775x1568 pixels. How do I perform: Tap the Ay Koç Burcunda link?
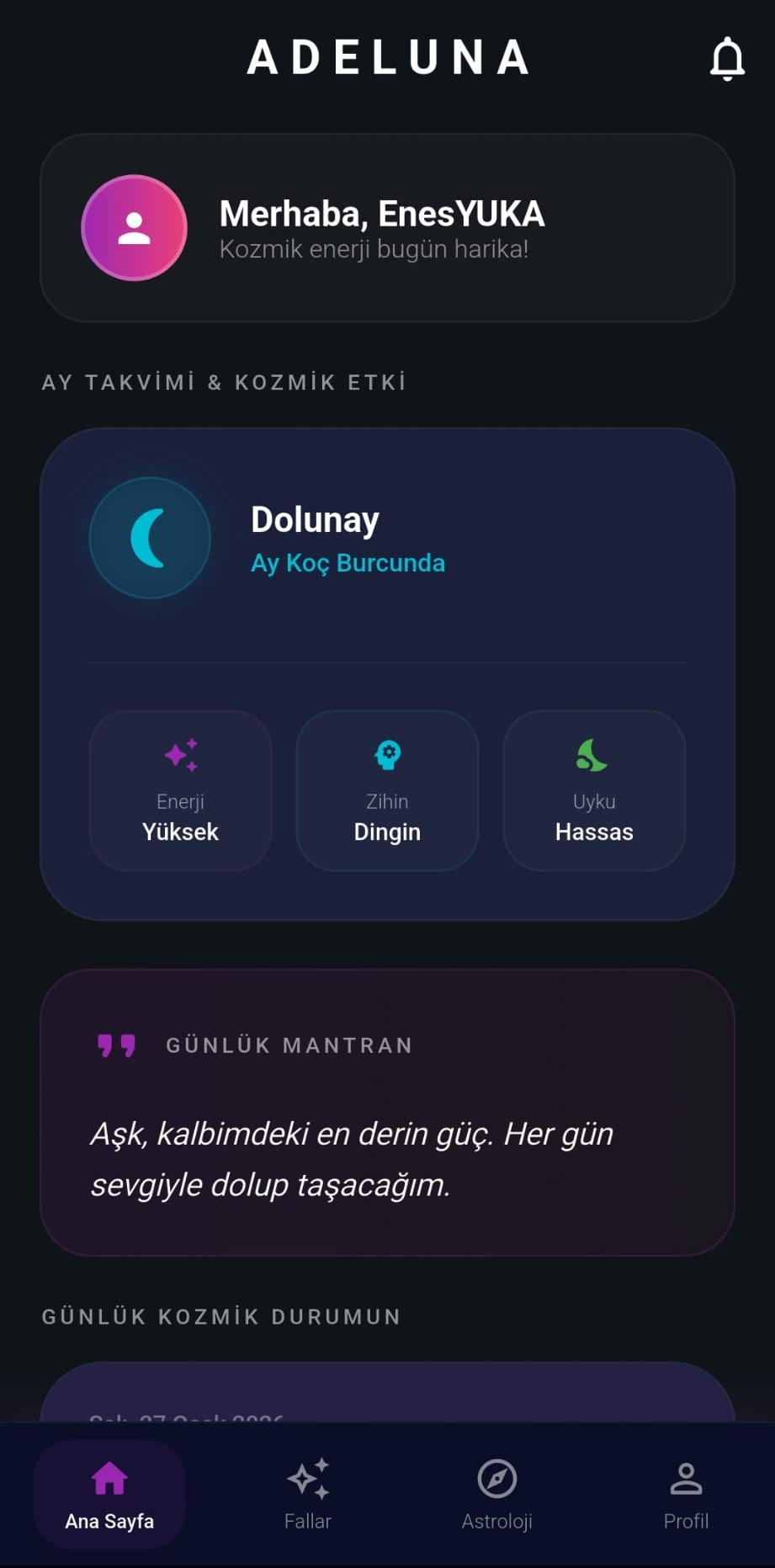tap(348, 563)
